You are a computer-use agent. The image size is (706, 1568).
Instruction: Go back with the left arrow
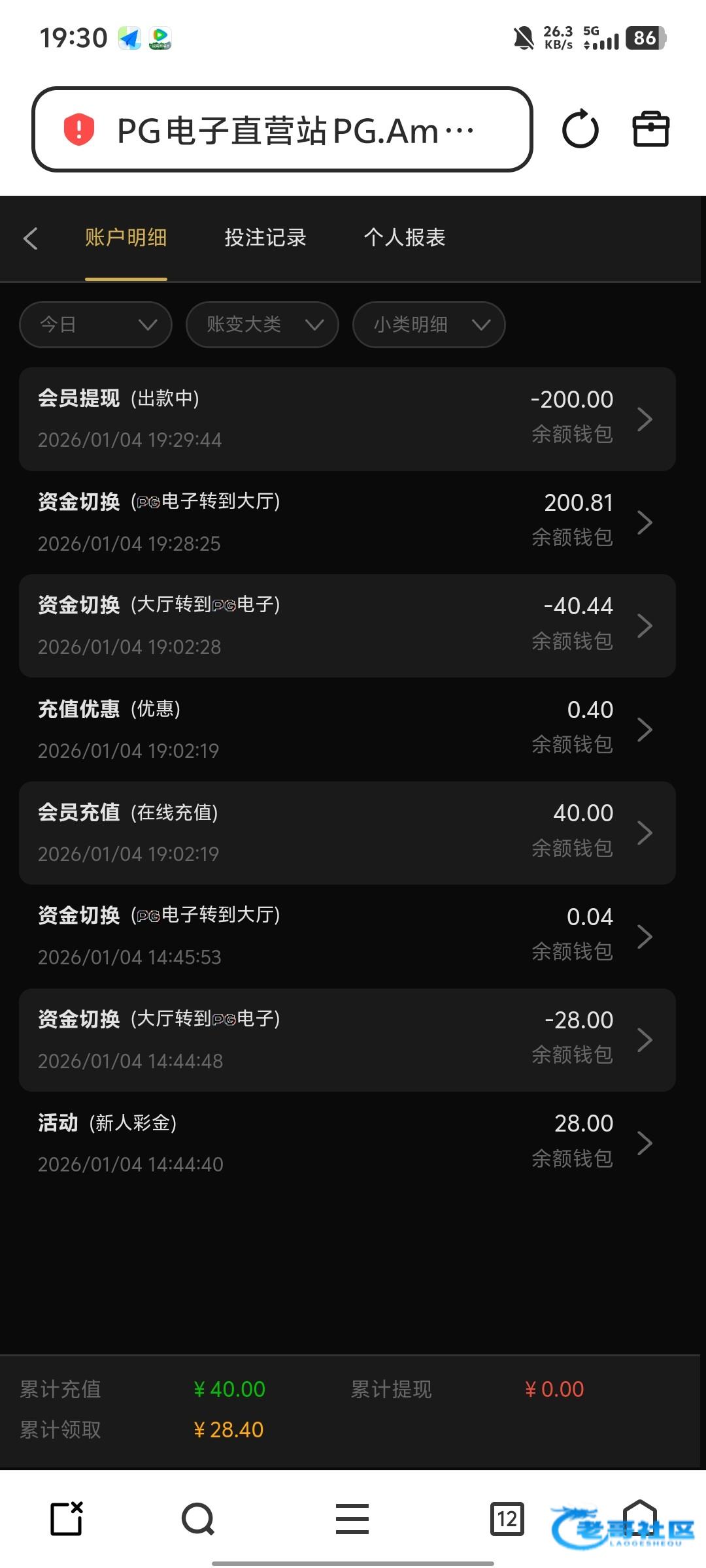tap(30, 238)
